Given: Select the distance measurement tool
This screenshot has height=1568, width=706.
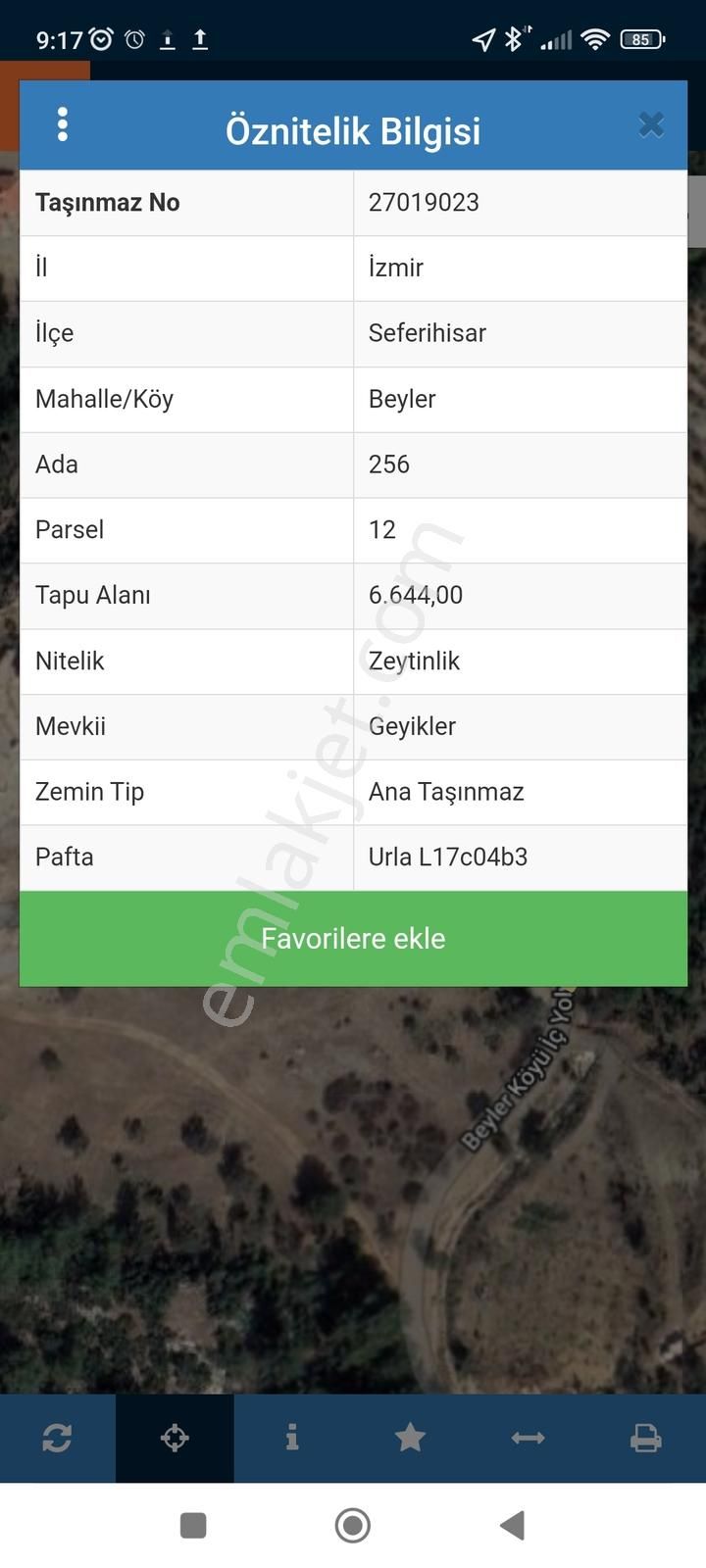Looking at the screenshot, I should pos(528,1438).
